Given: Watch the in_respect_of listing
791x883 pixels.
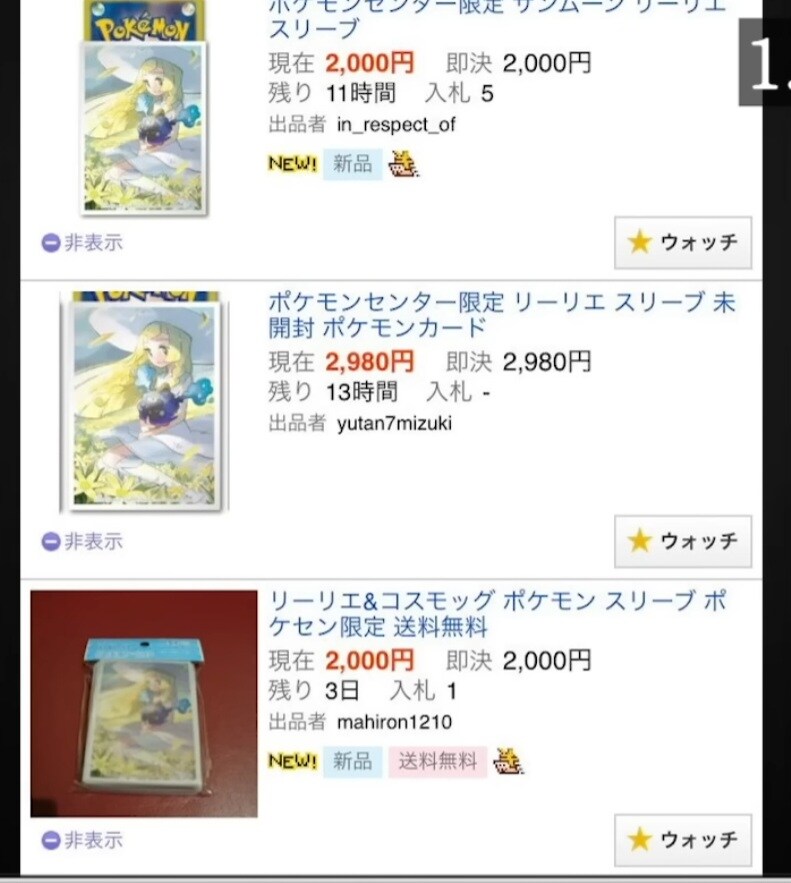Looking at the screenshot, I should tap(682, 242).
